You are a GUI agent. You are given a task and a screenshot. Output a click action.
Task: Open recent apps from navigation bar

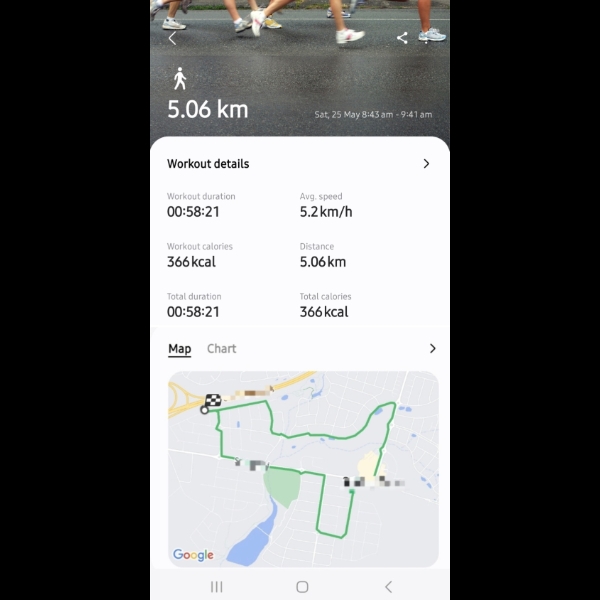pyautogui.click(x=216, y=587)
